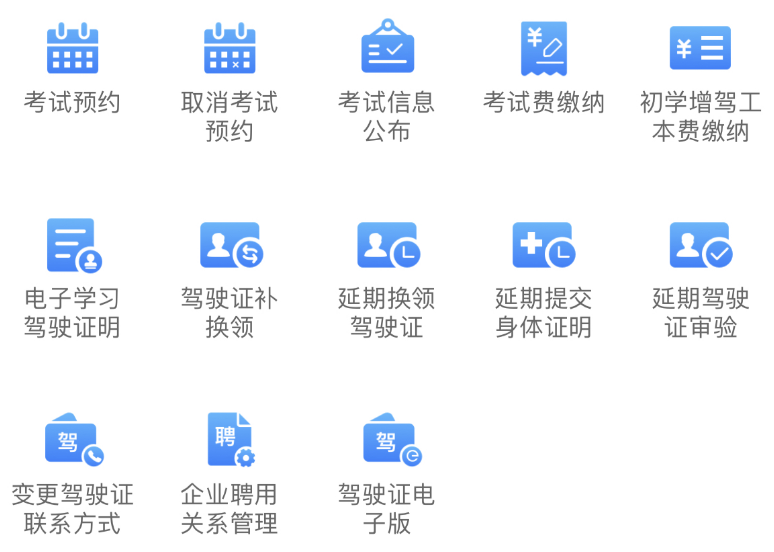Open 变更驾驶证联系方式
Viewport: 774px width, 552px height.
pyautogui.click(x=72, y=441)
